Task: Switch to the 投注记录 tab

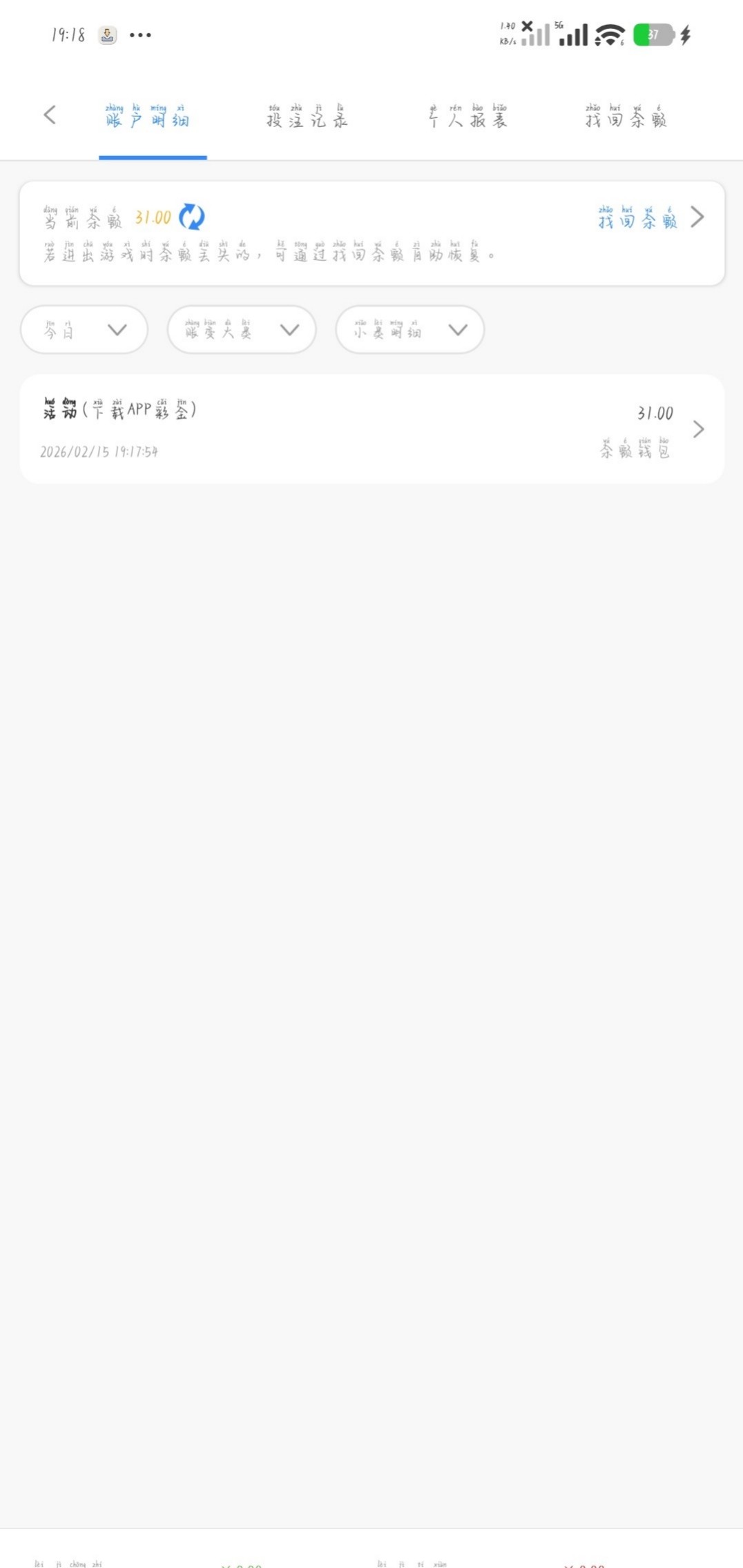Action: point(307,117)
